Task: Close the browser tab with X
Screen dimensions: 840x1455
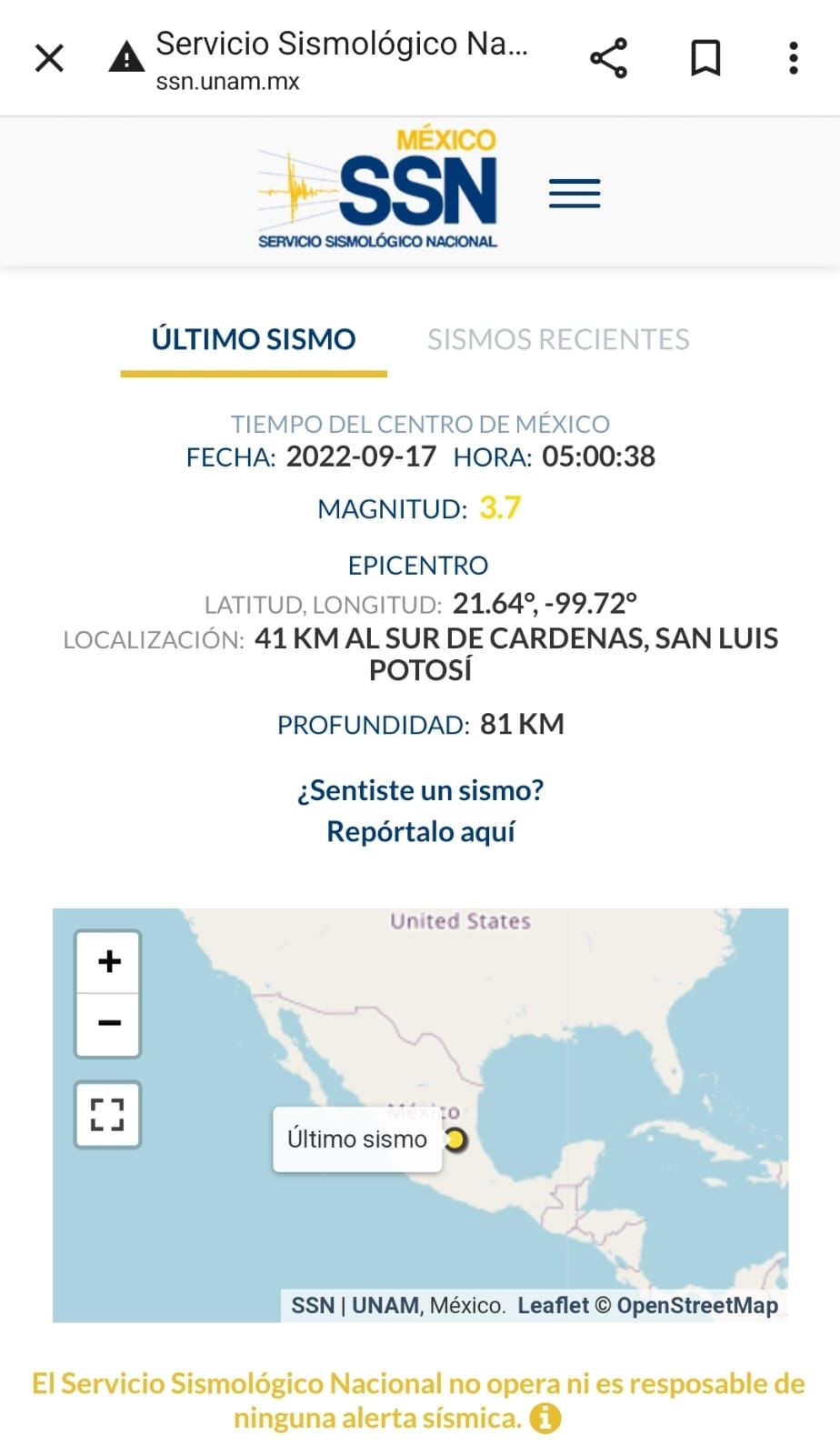Action: click(49, 59)
